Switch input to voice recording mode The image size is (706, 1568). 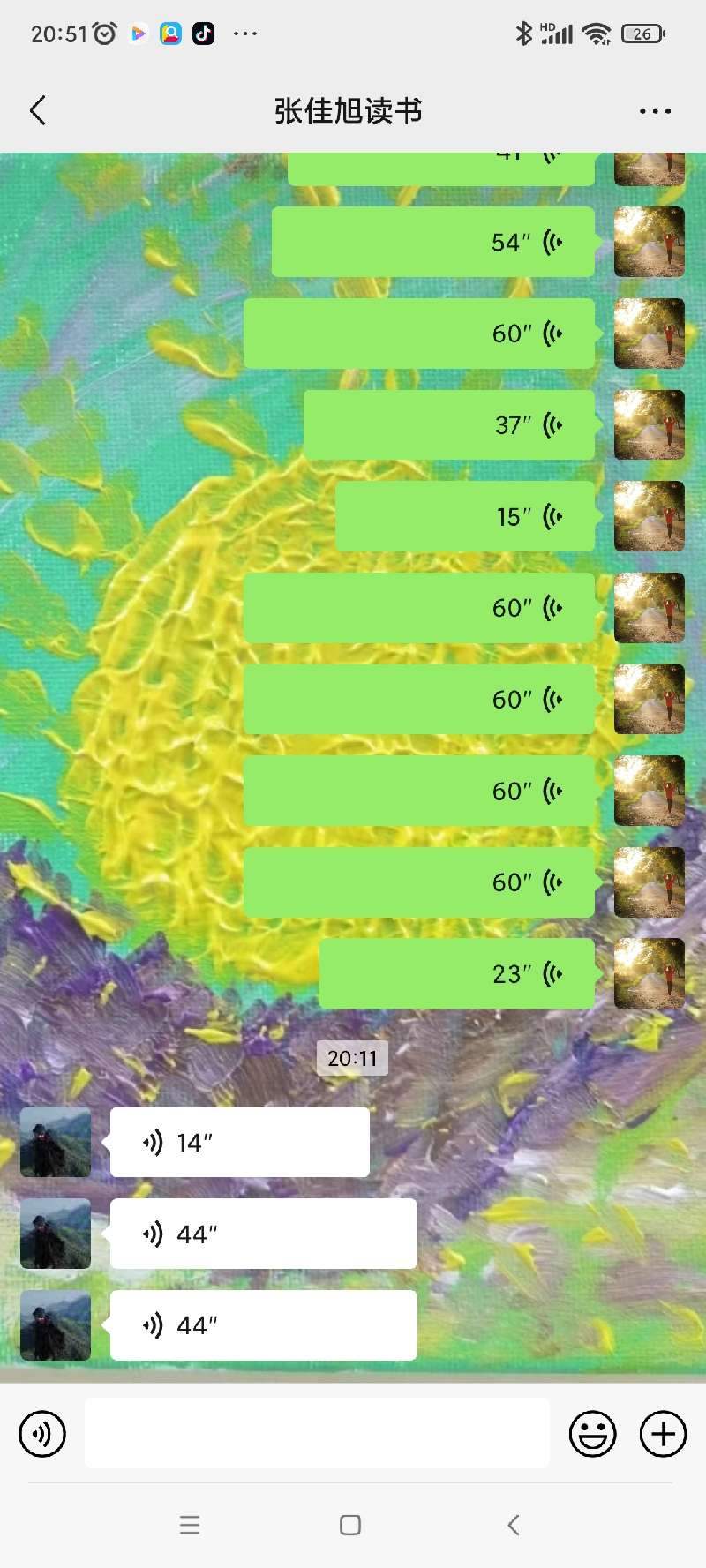coord(42,1433)
